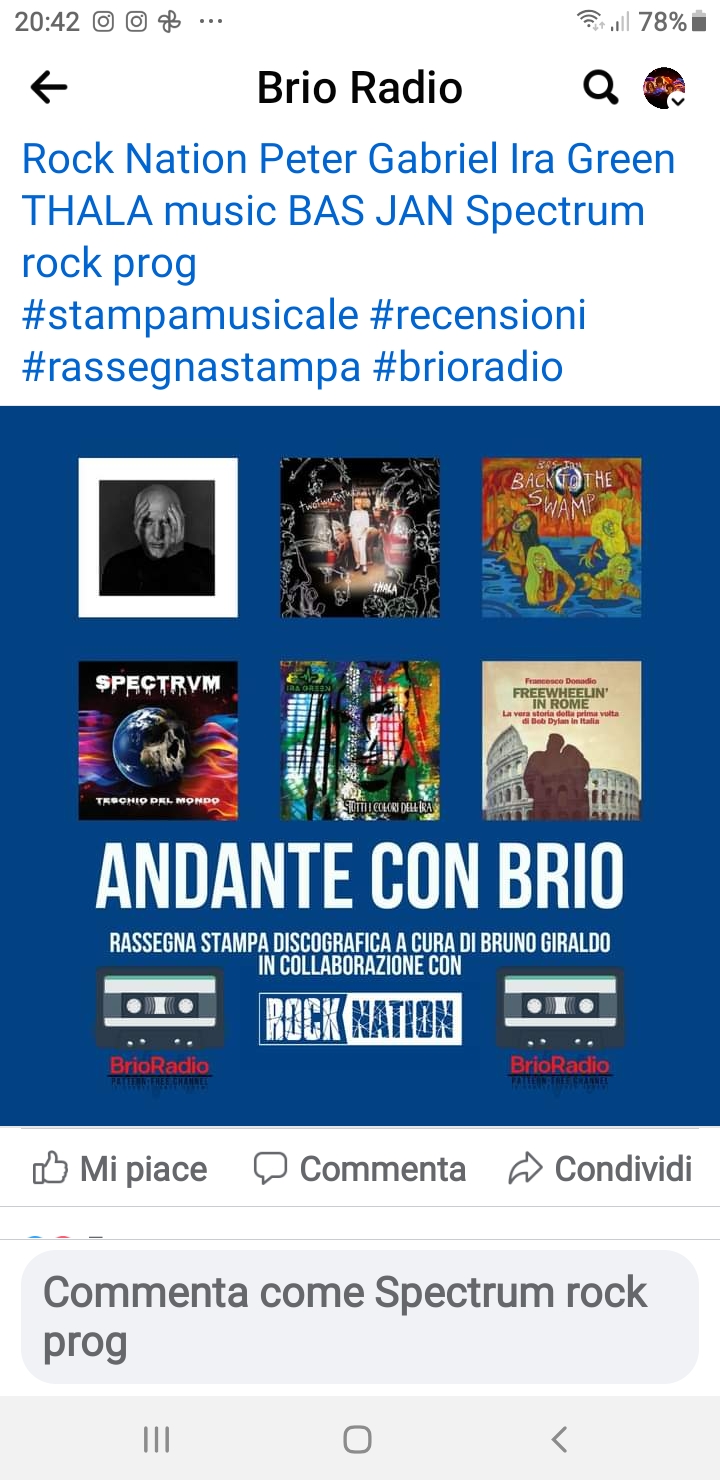
Task: Open the #brioradio hashtag
Action: (x=468, y=367)
